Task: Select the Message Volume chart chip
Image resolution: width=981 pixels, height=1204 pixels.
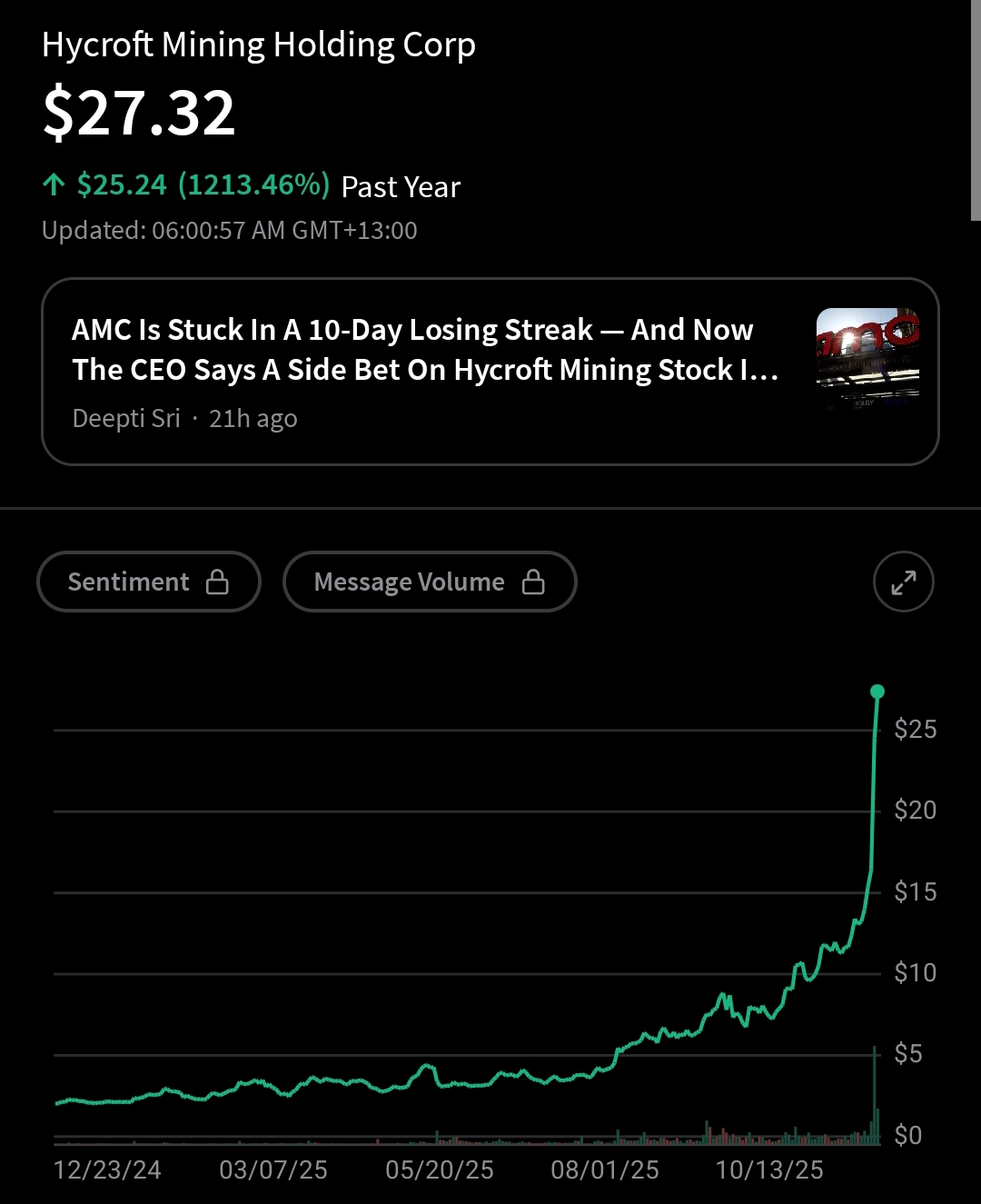Action: [429, 582]
